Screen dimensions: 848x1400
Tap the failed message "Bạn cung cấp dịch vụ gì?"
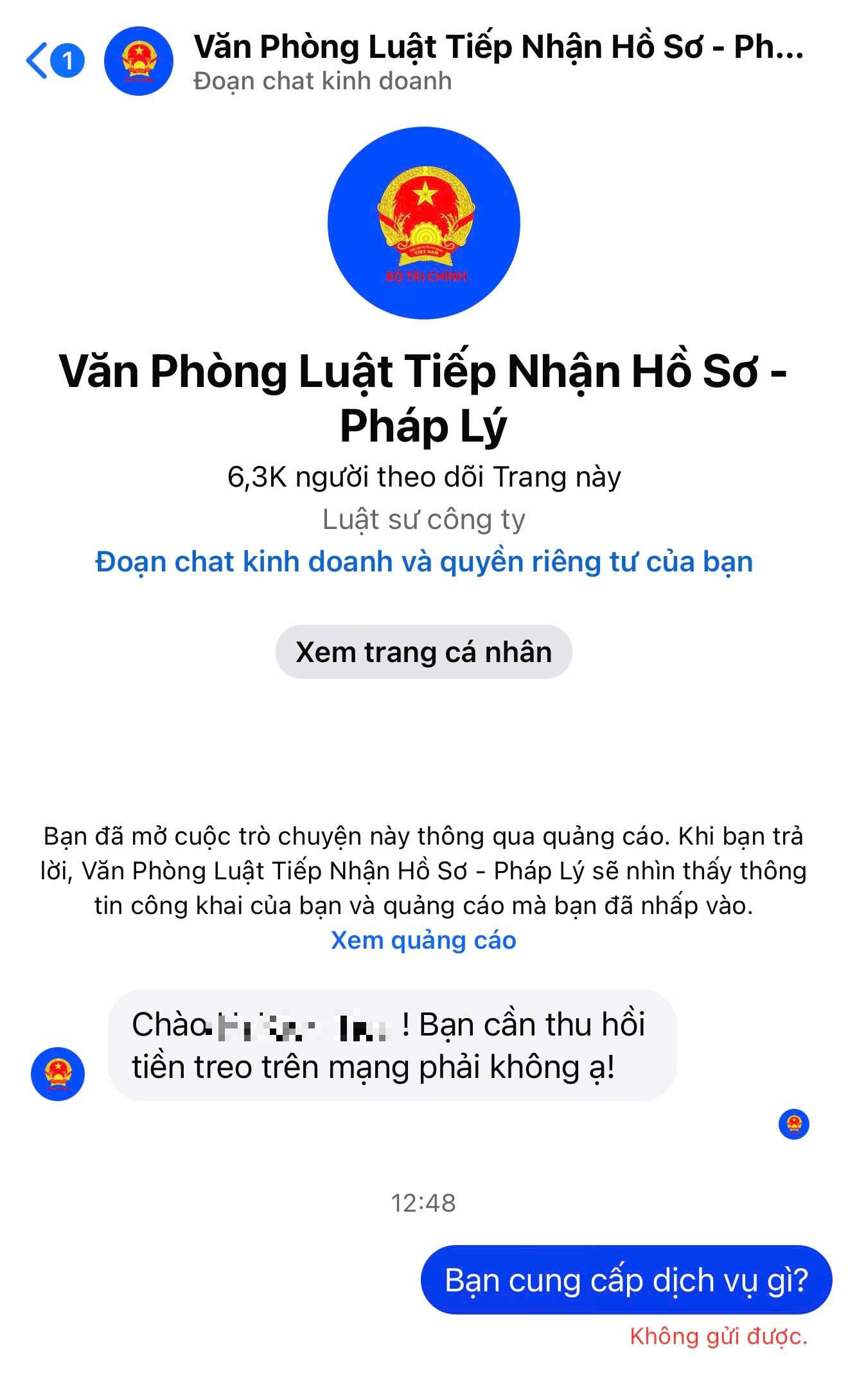626,1280
